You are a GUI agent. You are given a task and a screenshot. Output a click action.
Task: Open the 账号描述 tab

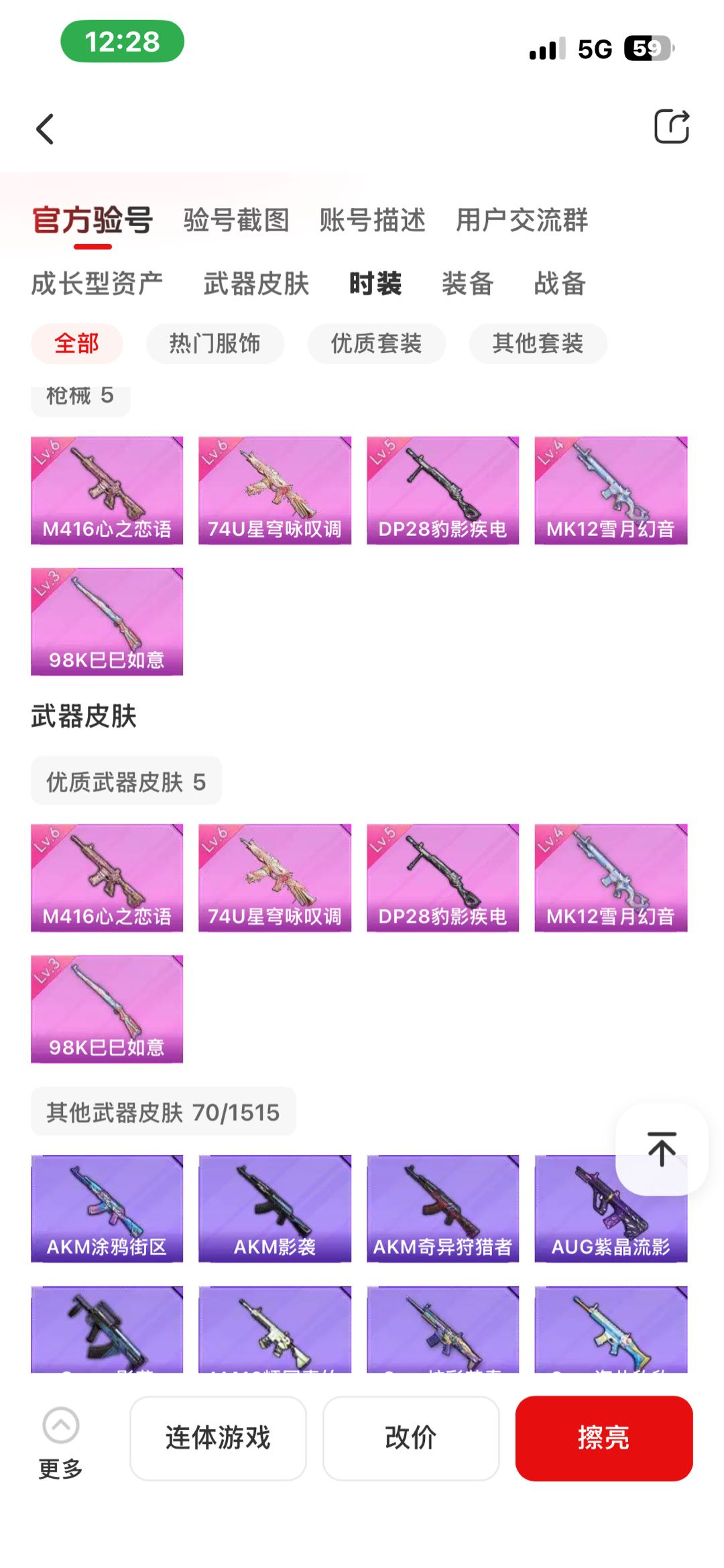(x=372, y=221)
